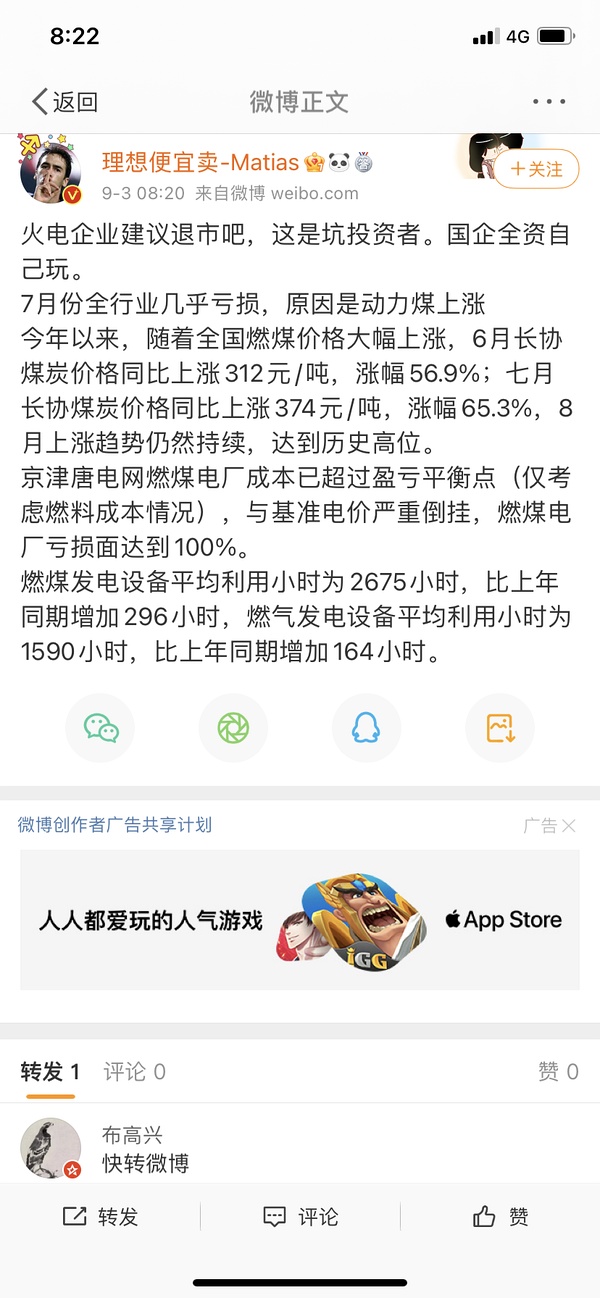Follow the author with 关注 button
Screen dimensions: 600x1298
[x=537, y=169]
